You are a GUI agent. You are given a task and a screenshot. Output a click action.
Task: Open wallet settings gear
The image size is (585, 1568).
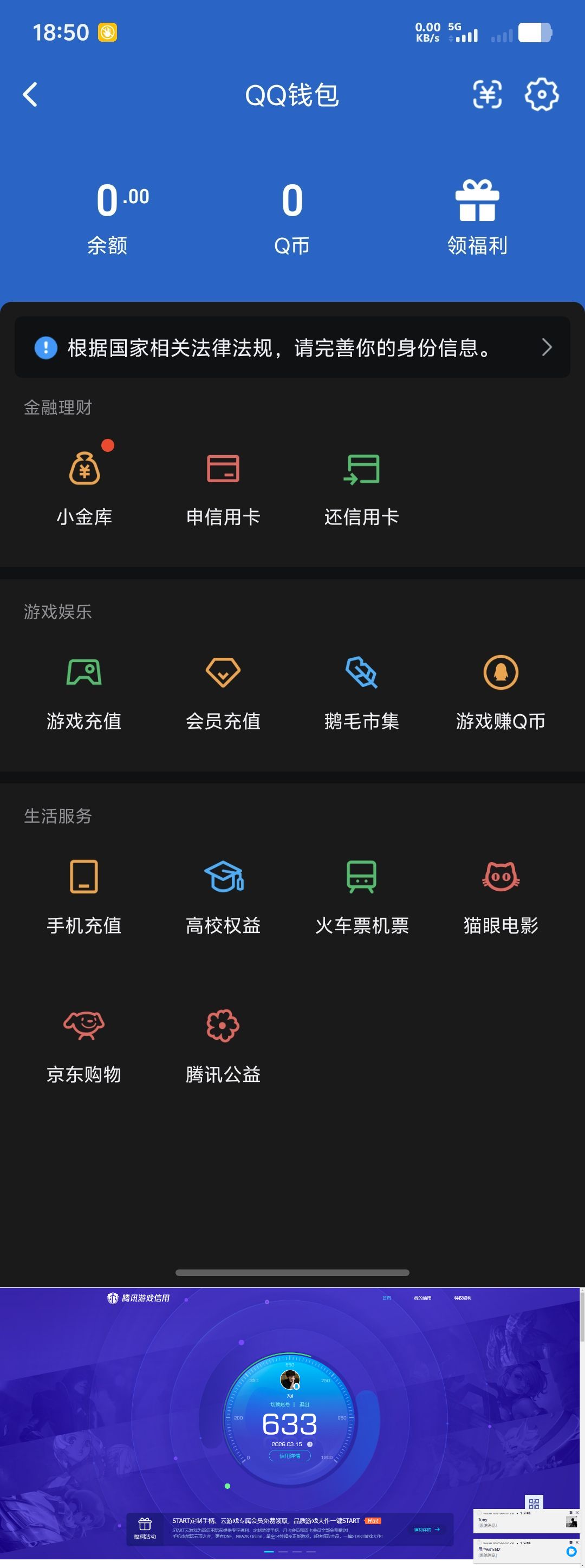[x=541, y=95]
